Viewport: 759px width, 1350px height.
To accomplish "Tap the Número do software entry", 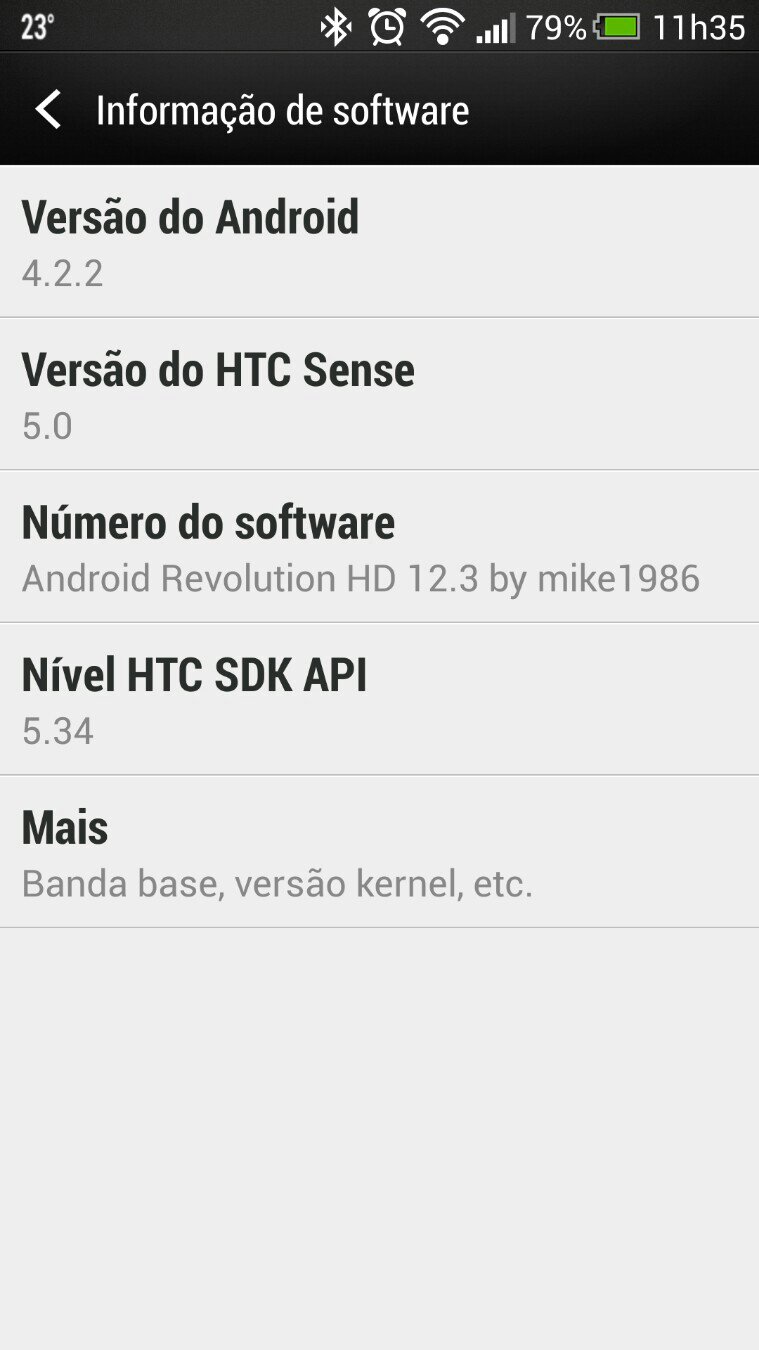I will pyautogui.click(x=379, y=547).
